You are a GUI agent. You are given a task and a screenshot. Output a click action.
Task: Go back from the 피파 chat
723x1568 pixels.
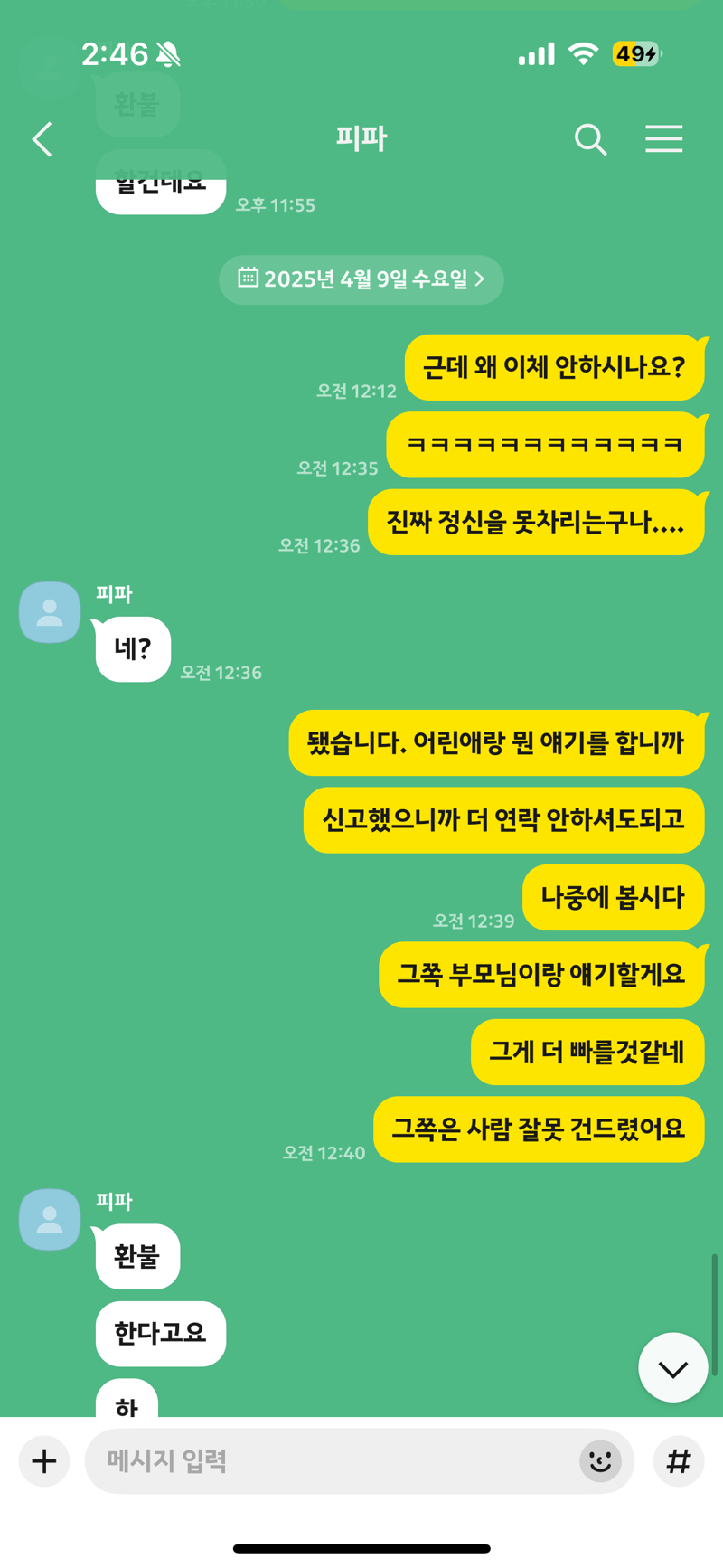point(42,139)
